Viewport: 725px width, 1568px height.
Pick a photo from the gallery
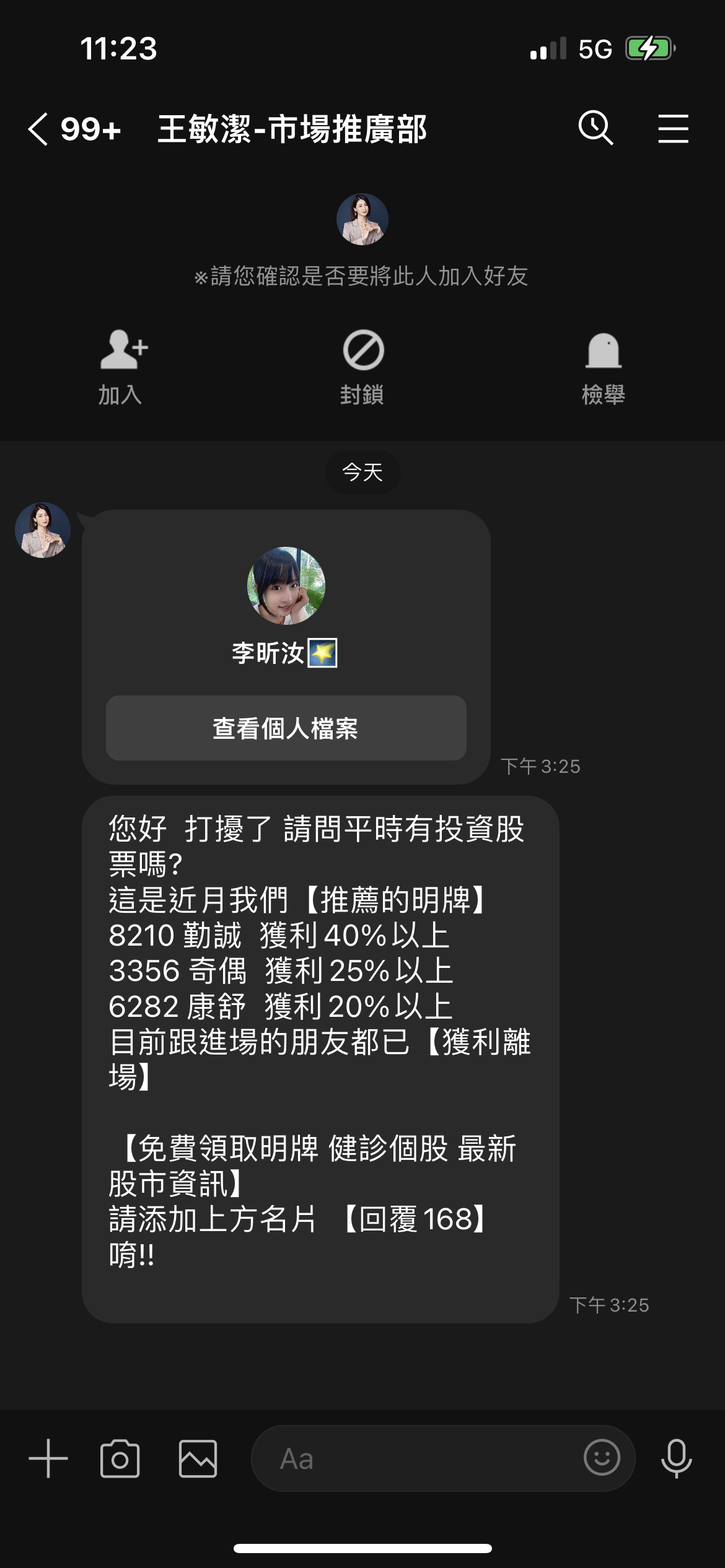point(198,1459)
